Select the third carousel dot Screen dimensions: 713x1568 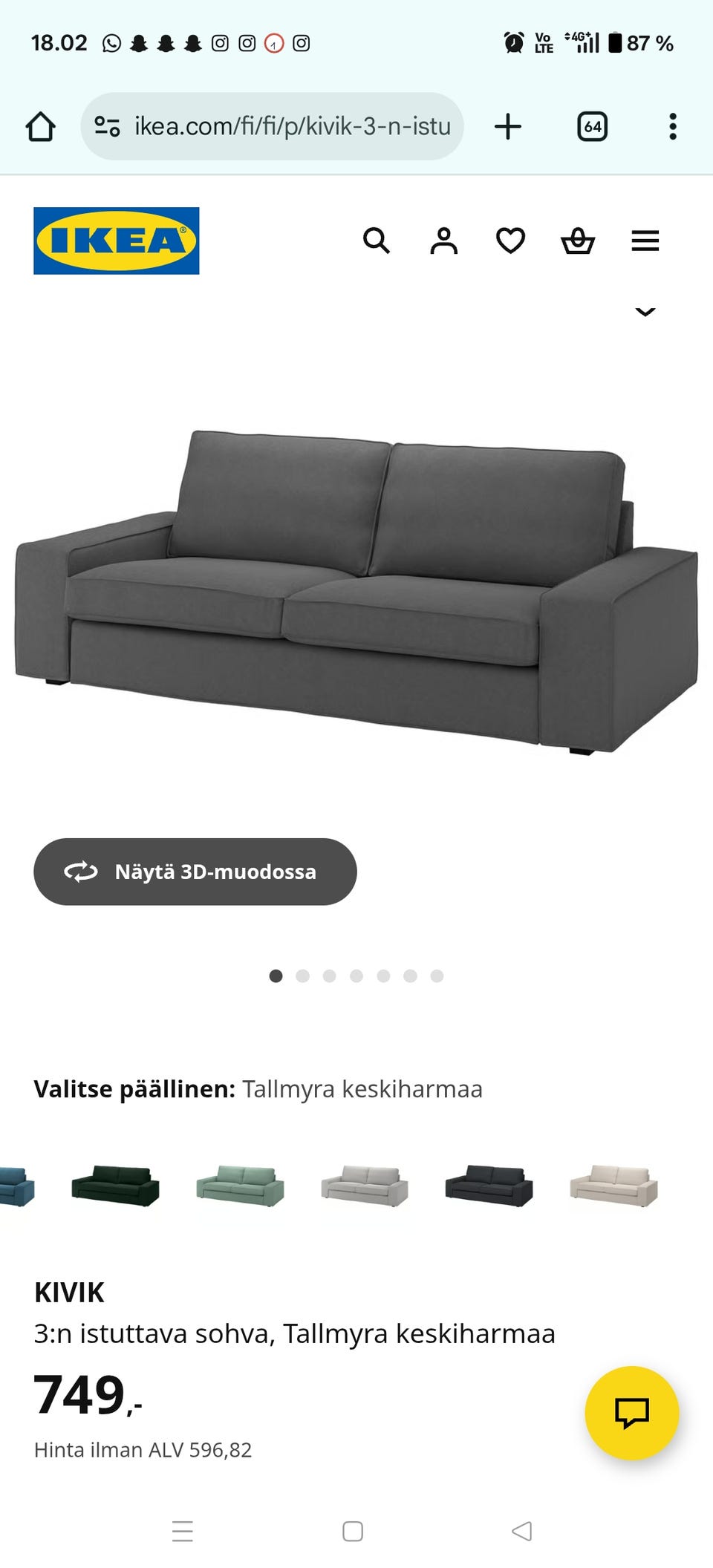[330, 976]
